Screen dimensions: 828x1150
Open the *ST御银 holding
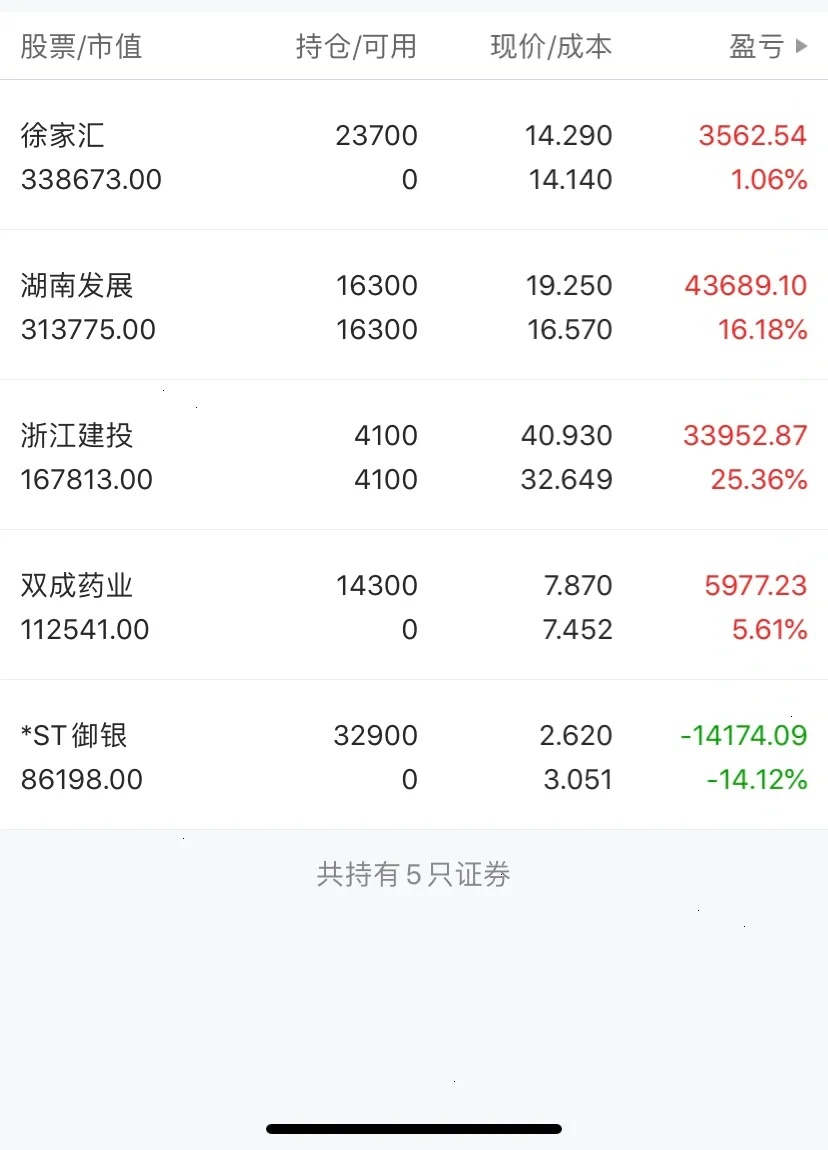point(414,755)
